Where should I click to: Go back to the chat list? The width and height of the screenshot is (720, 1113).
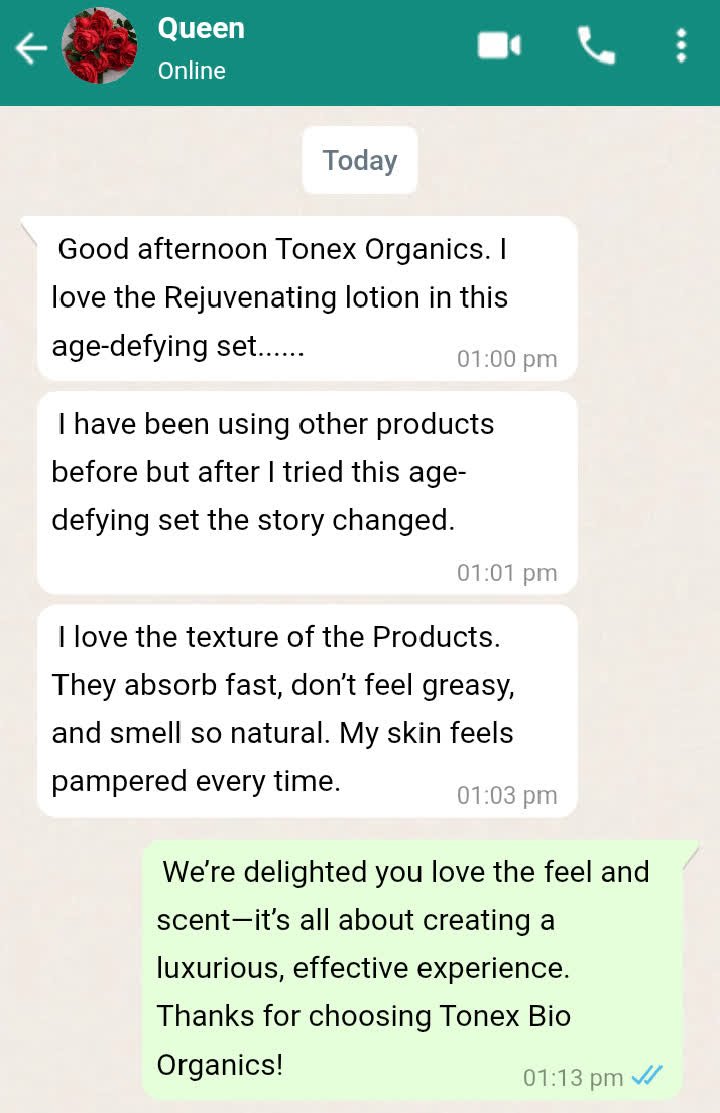pyautogui.click(x=30, y=48)
